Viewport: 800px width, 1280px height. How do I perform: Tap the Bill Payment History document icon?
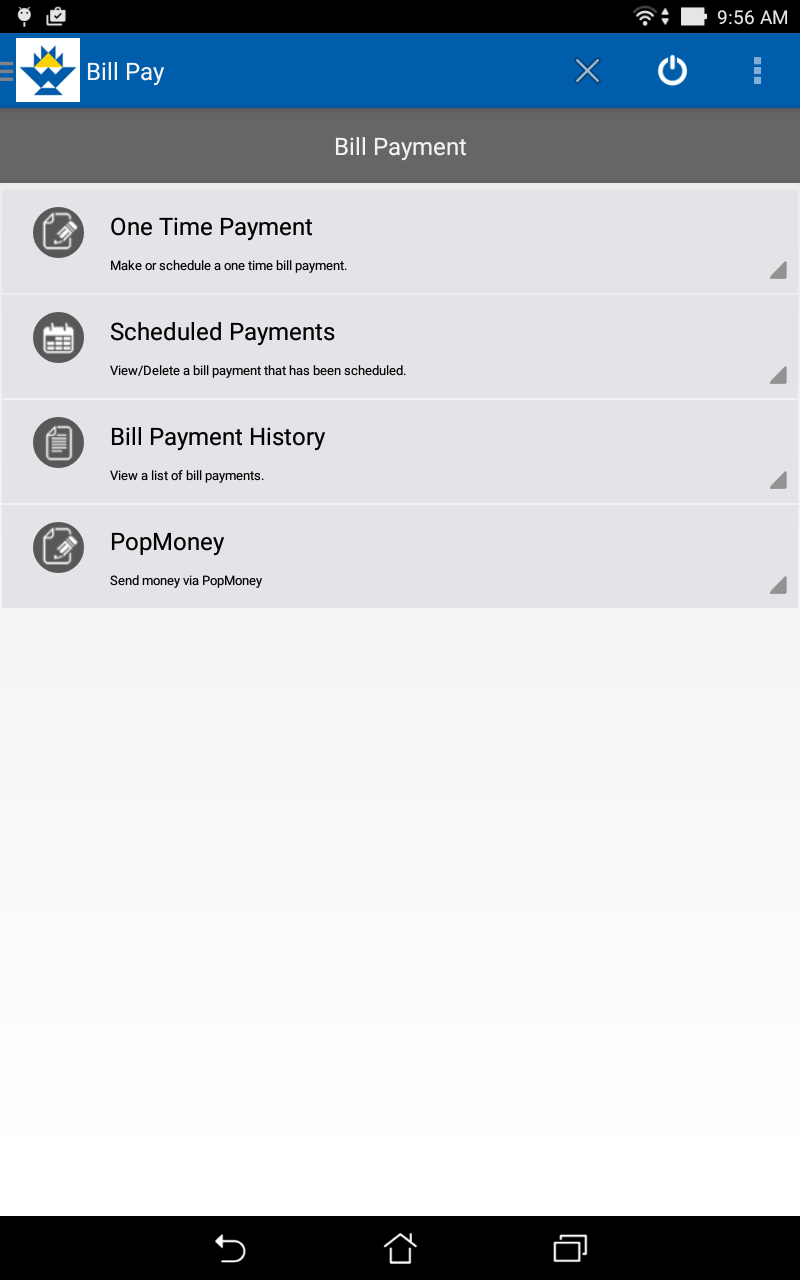click(58, 442)
